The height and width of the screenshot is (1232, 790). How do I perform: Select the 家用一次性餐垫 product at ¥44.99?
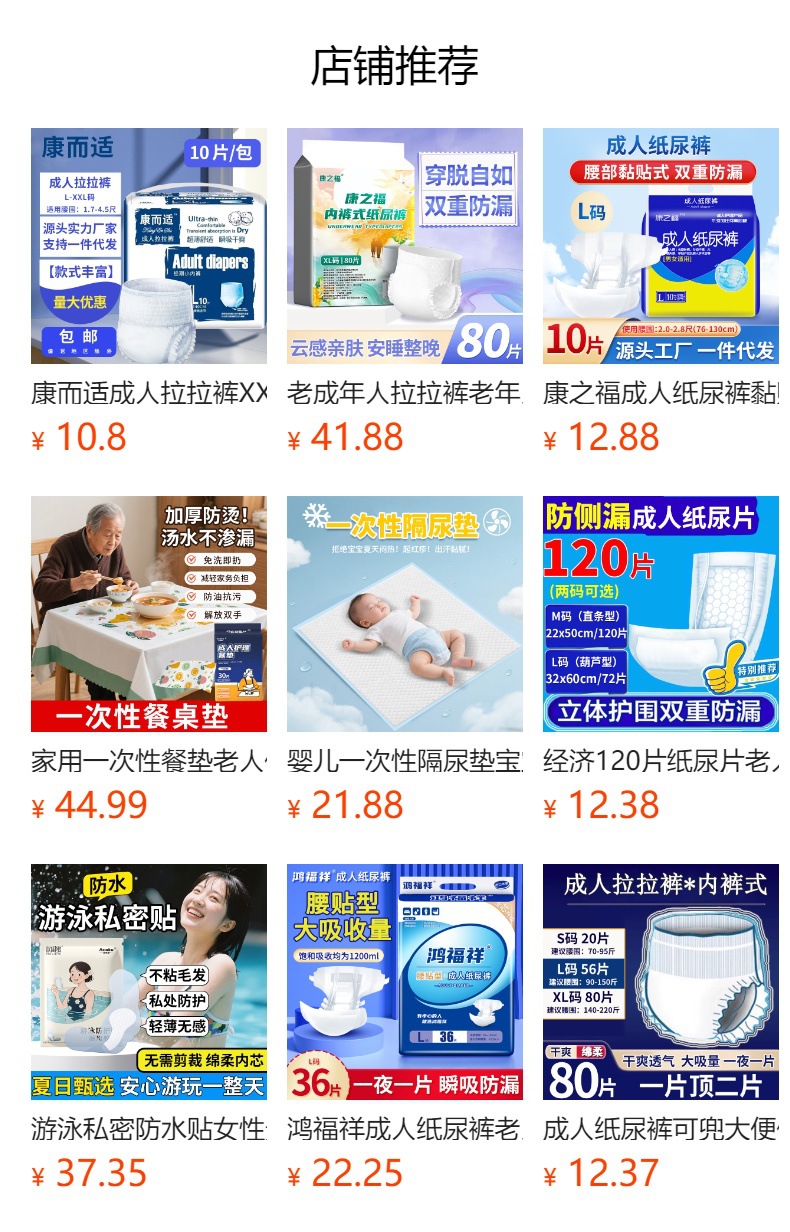[149, 614]
